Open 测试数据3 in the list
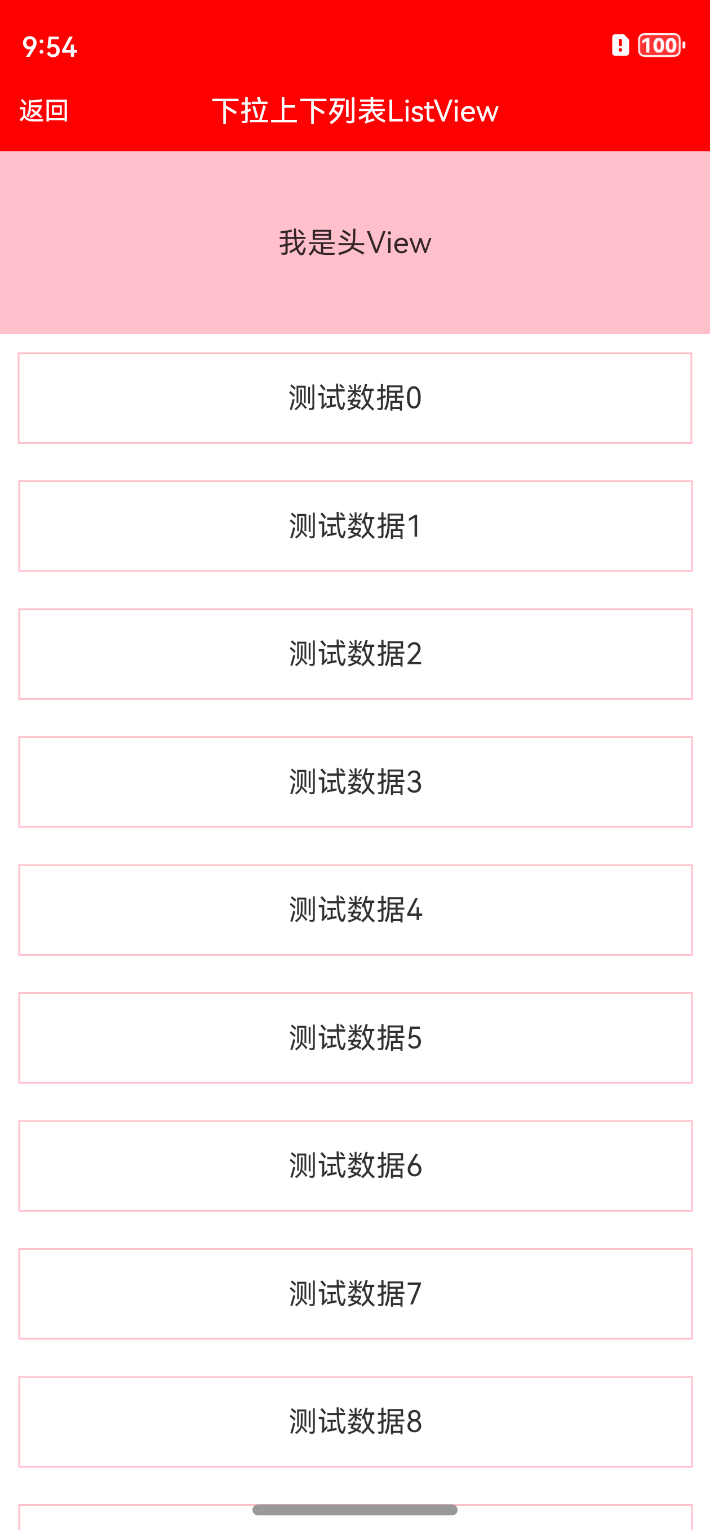This screenshot has width=710, height=1530. coord(355,782)
